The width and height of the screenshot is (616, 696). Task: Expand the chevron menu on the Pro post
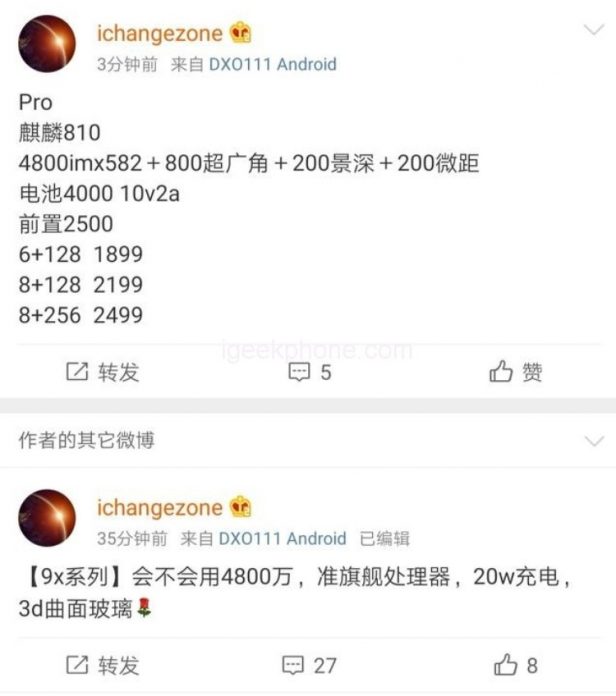(592, 30)
